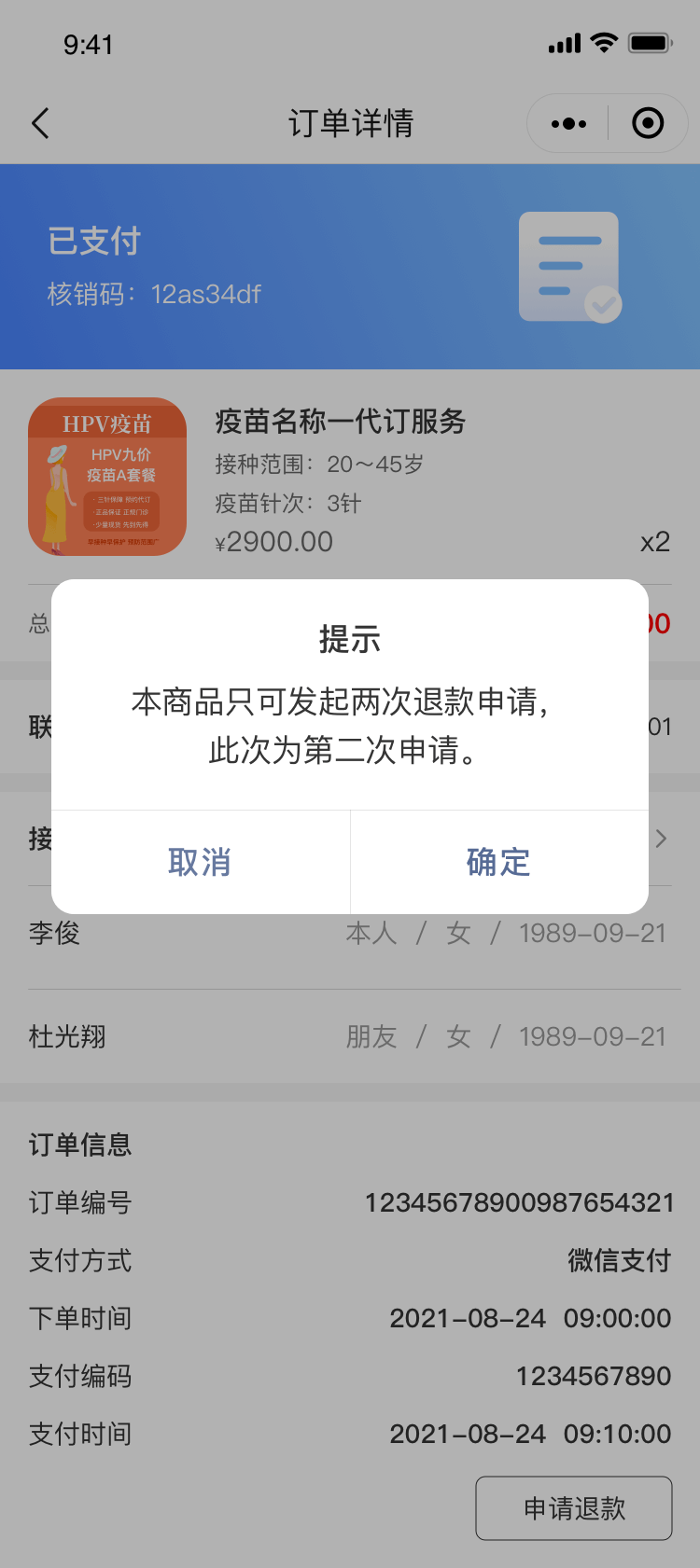Go back from the 订单详情 page
Screen dimensions: 700x1568
click(40, 123)
